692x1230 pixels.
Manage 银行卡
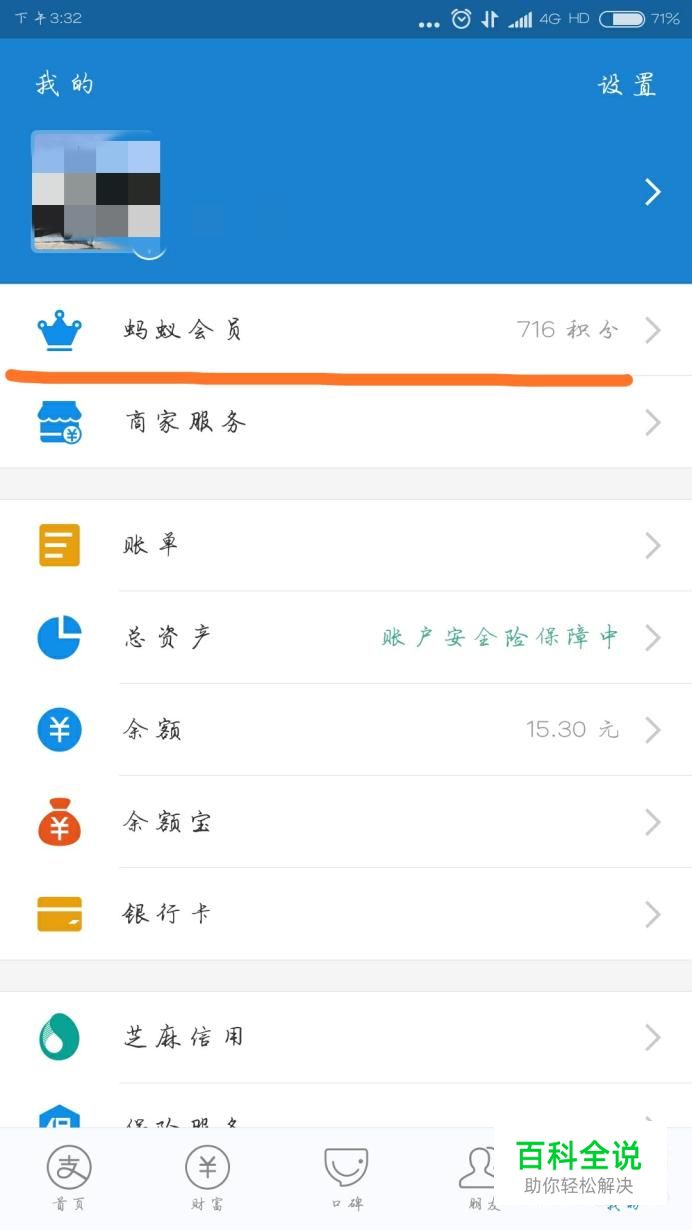click(345, 914)
